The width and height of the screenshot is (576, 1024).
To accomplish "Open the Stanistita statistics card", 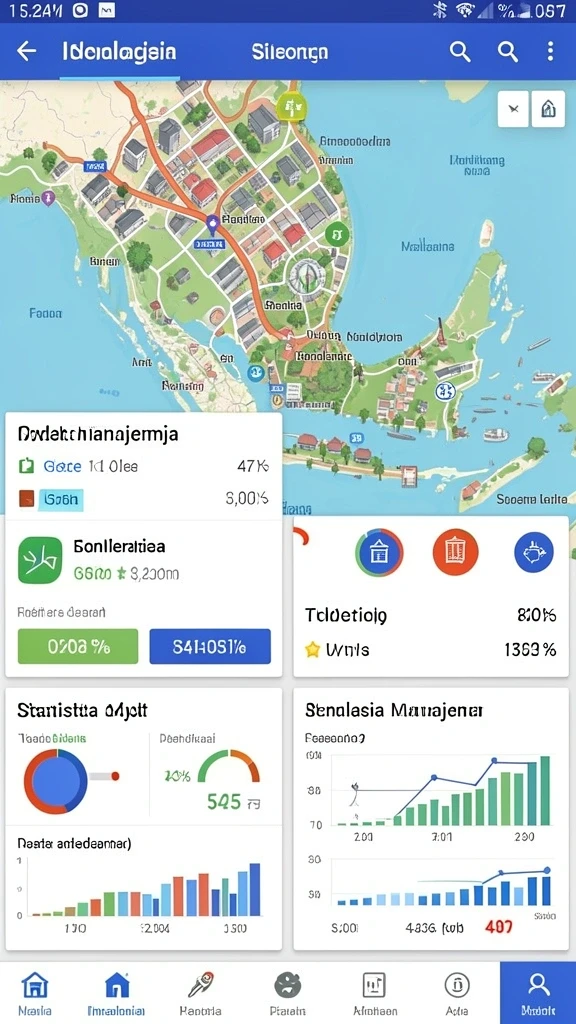I will (144, 819).
